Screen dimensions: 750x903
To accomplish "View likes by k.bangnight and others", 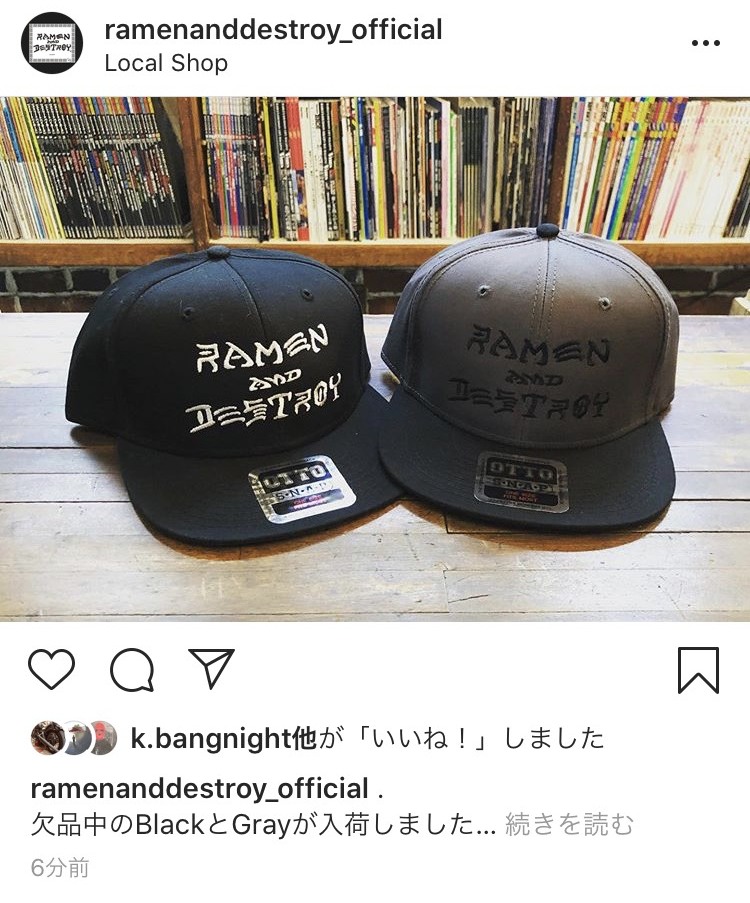I will [368, 739].
